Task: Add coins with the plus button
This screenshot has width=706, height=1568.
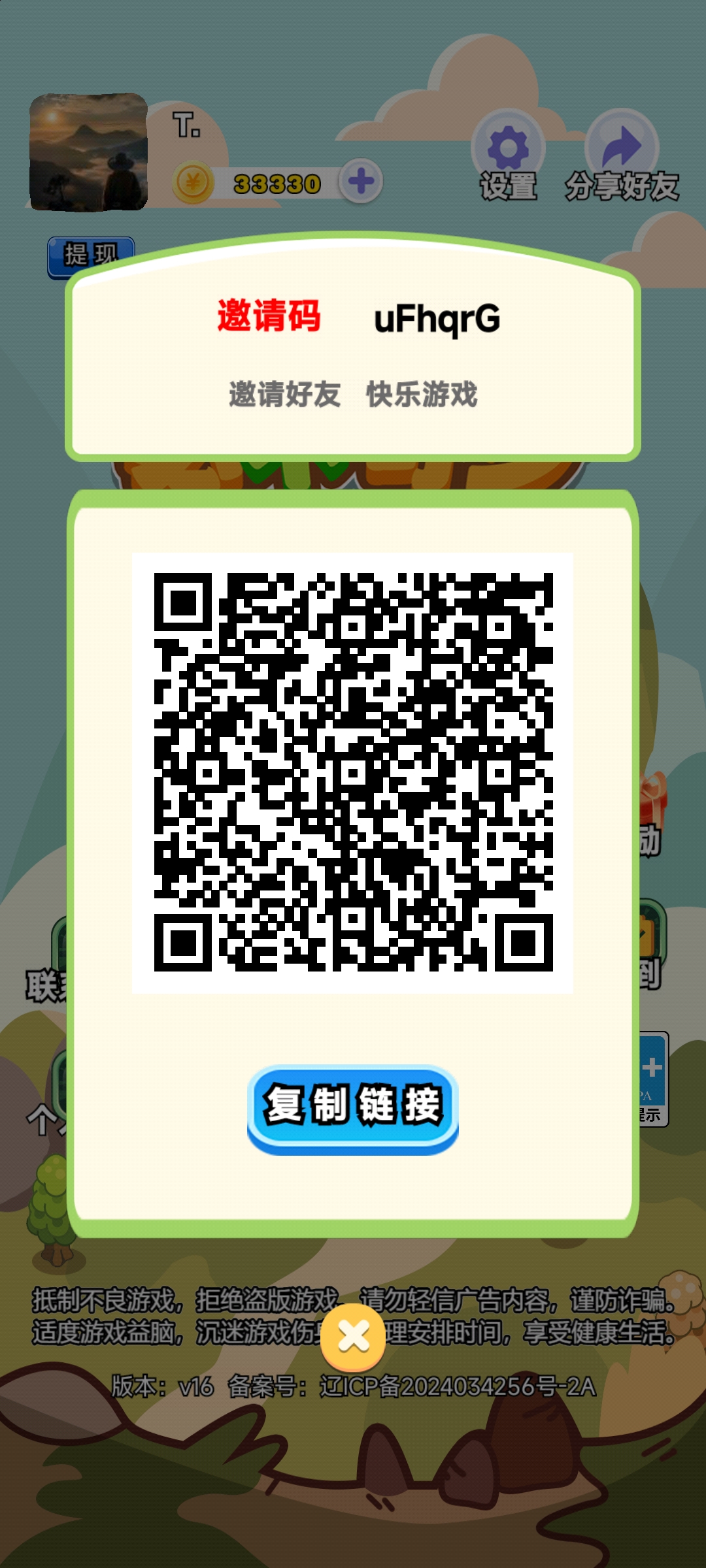Action: click(x=361, y=181)
